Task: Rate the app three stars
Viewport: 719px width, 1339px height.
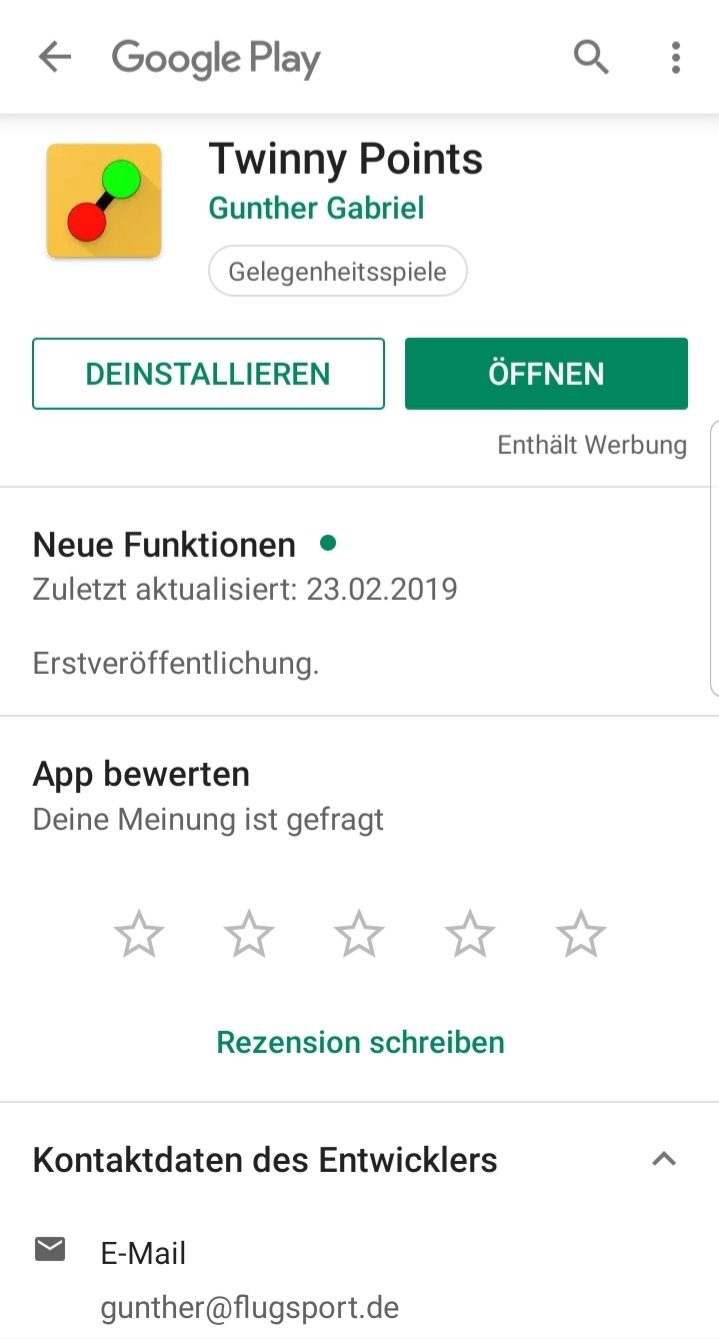Action: (x=359, y=935)
